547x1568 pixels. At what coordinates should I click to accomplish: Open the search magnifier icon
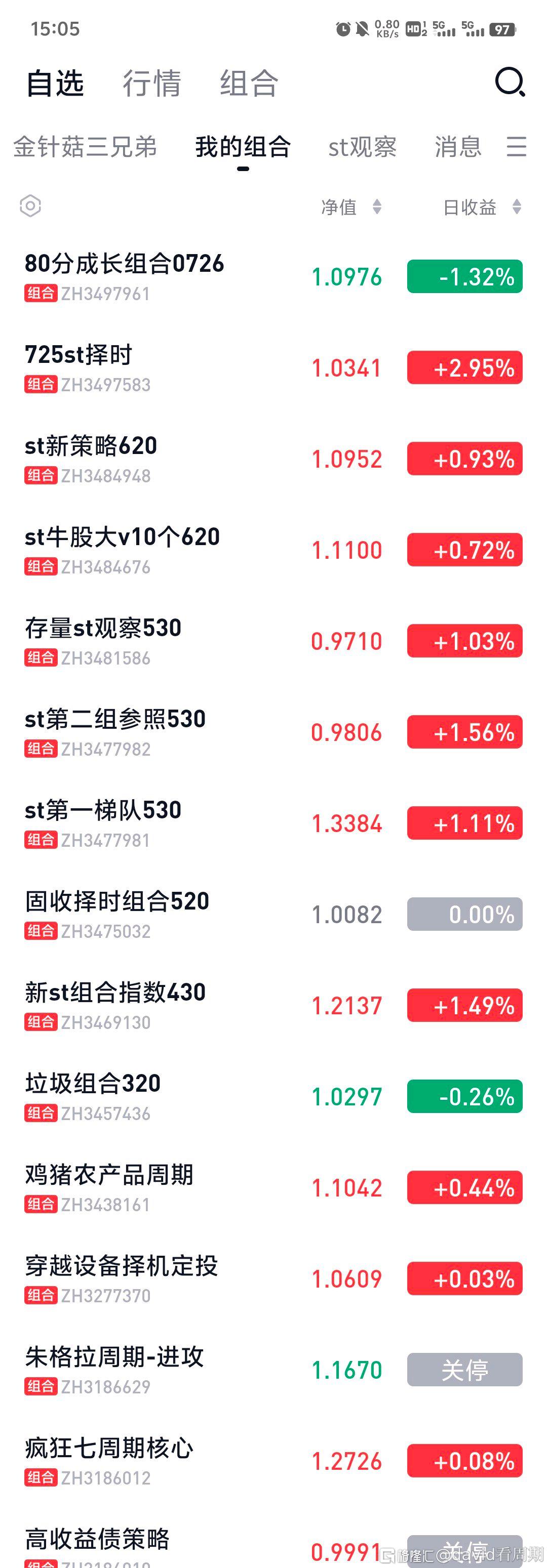click(x=510, y=82)
